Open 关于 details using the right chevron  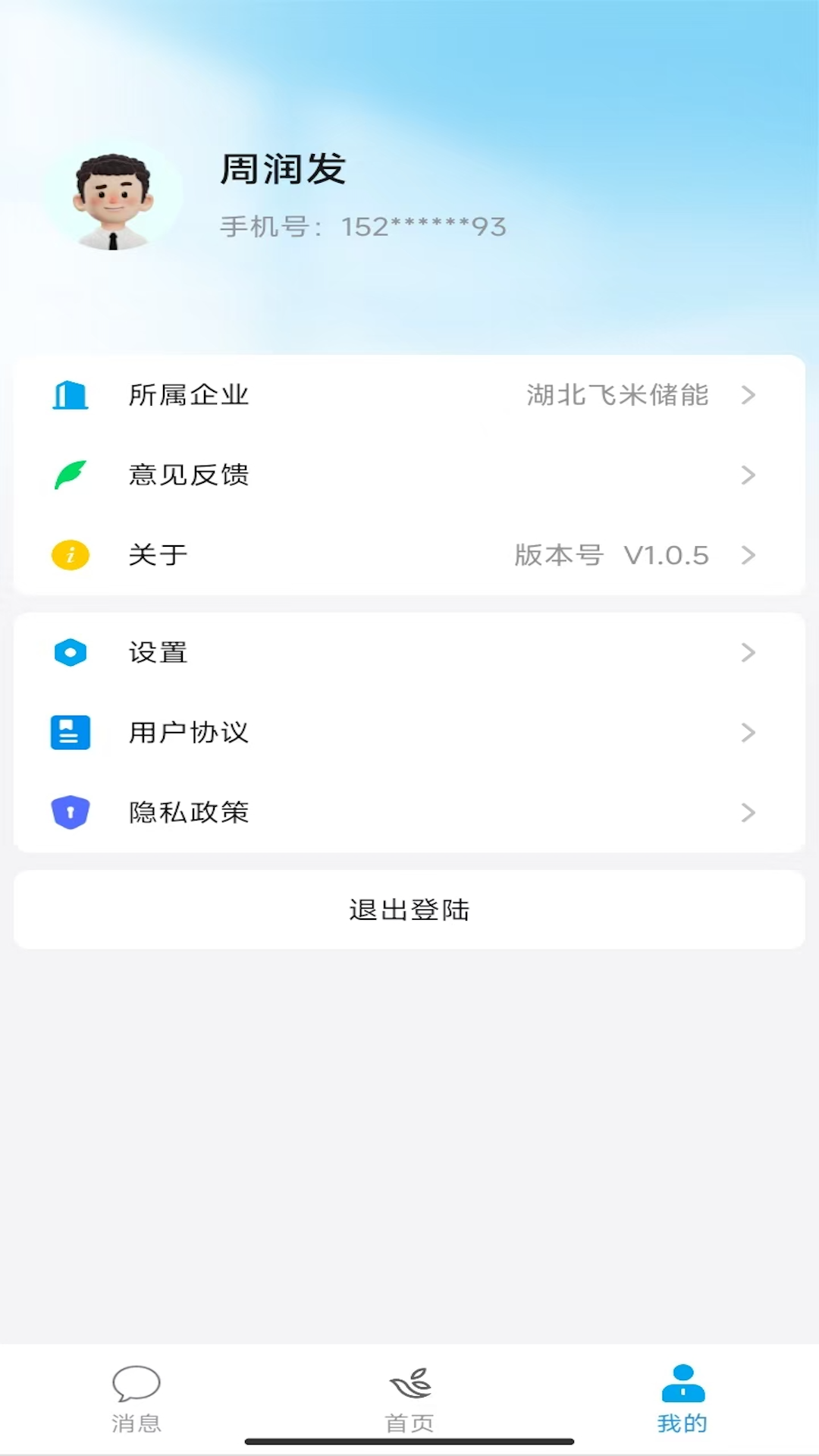[x=748, y=554]
